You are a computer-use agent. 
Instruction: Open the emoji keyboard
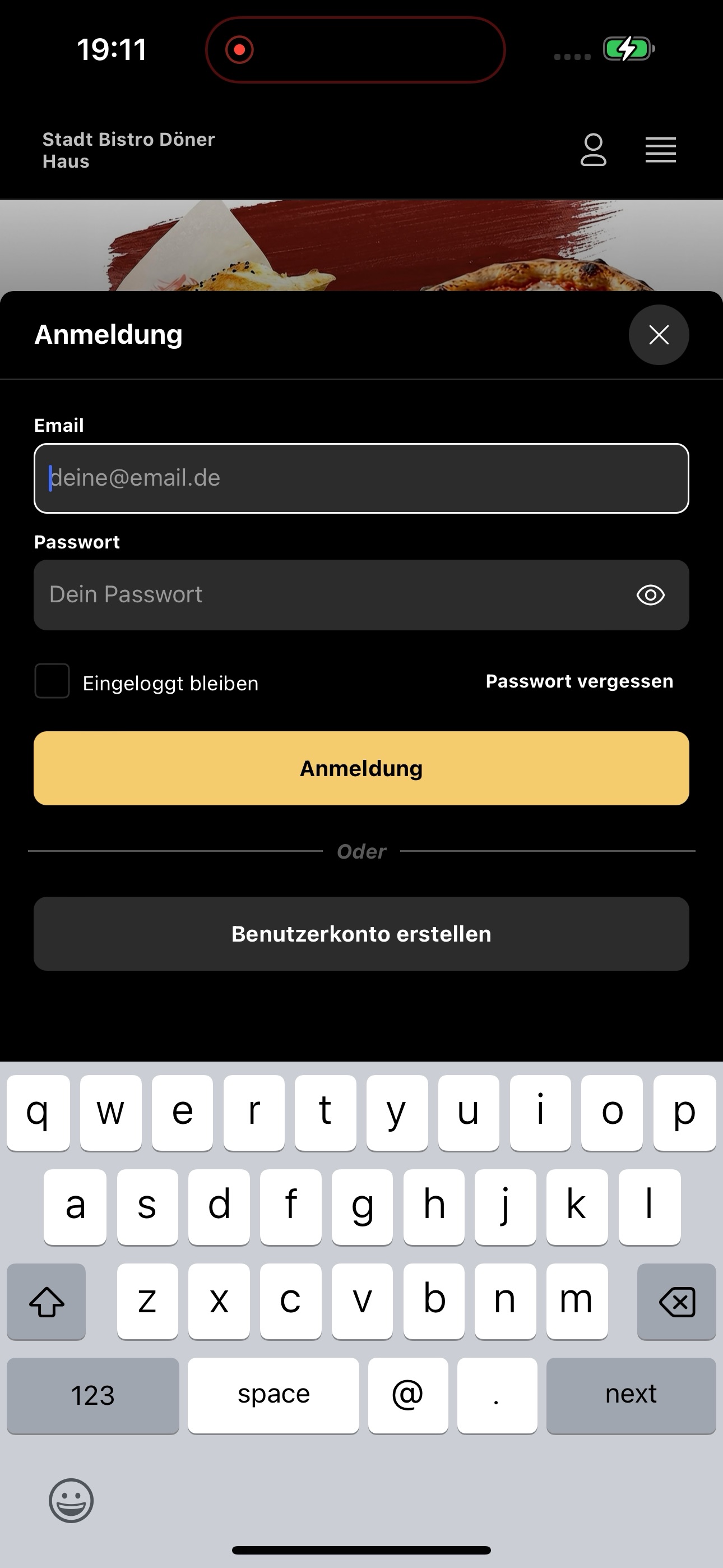click(x=71, y=1501)
